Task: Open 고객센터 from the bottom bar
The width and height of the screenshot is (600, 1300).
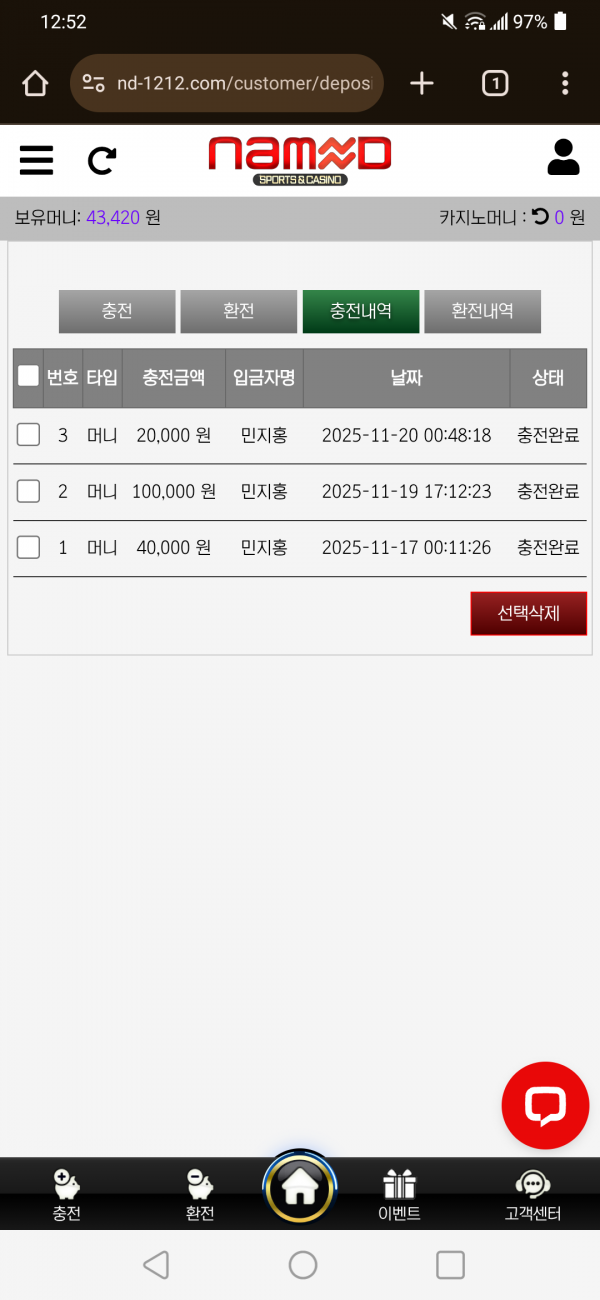Action: pyautogui.click(x=533, y=1195)
